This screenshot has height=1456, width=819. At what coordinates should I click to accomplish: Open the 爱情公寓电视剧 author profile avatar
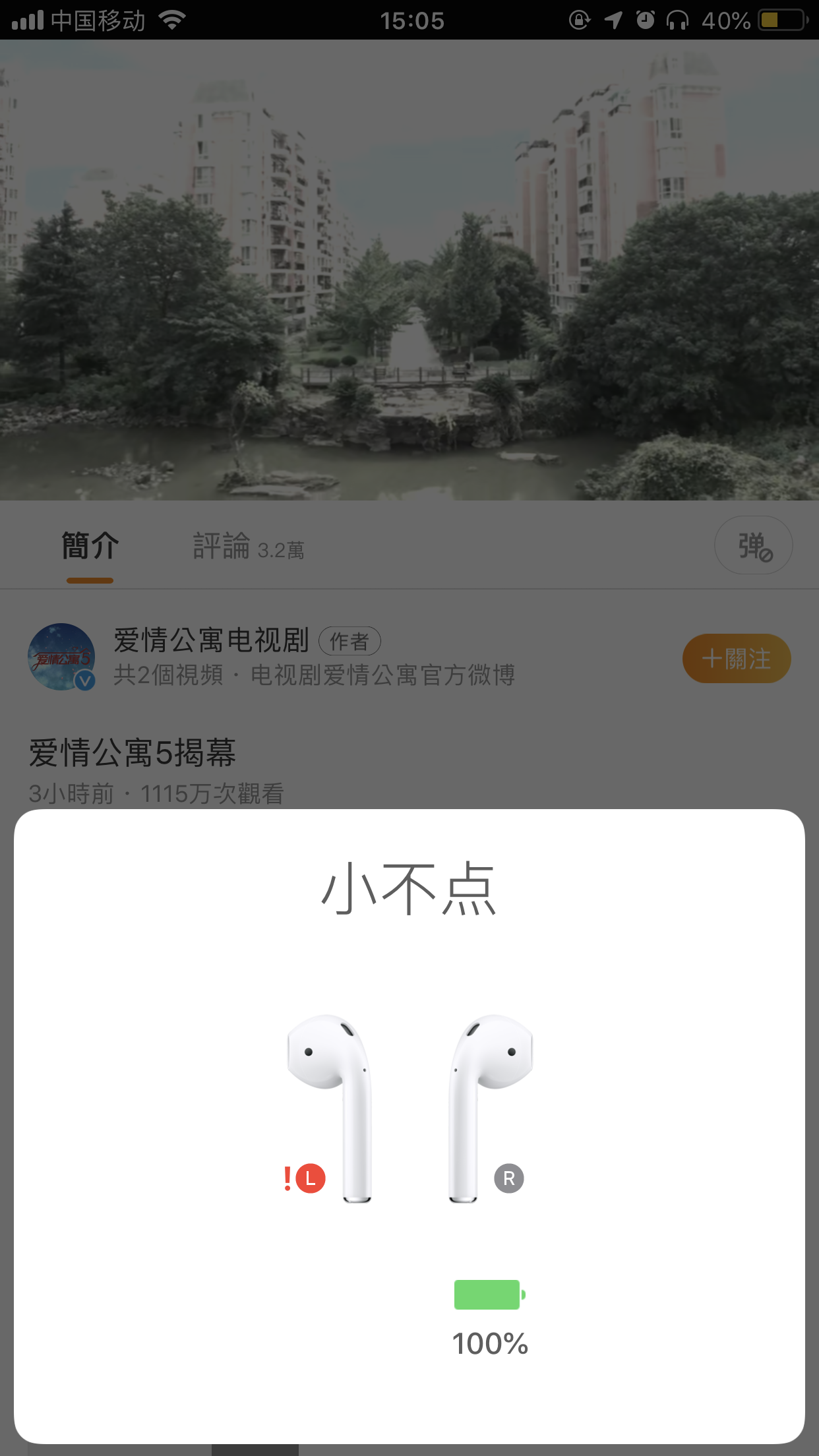tap(61, 657)
